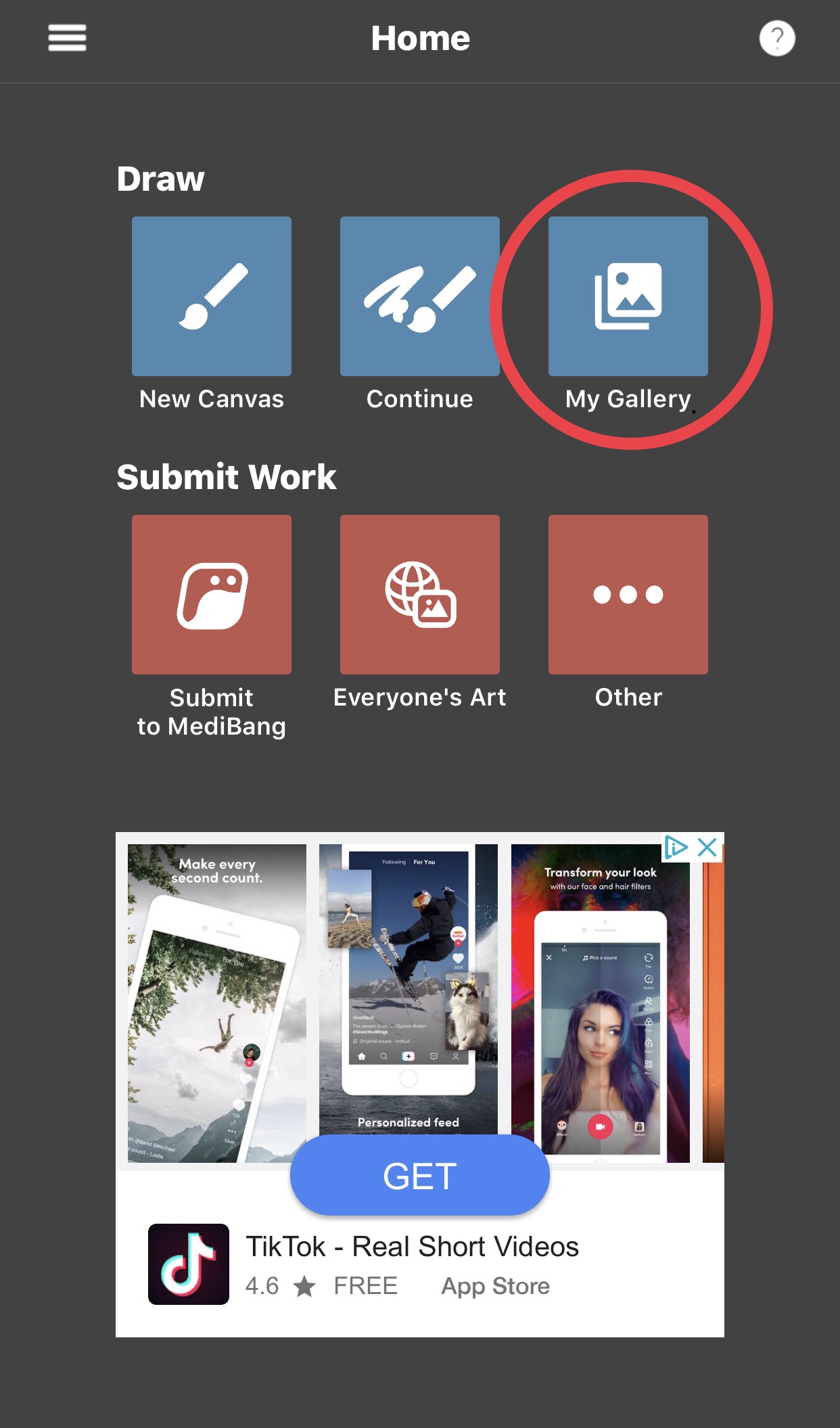The width and height of the screenshot is (840, 1428).
Task: Tap Continue to resume drawing
Action: pos(420,296)
